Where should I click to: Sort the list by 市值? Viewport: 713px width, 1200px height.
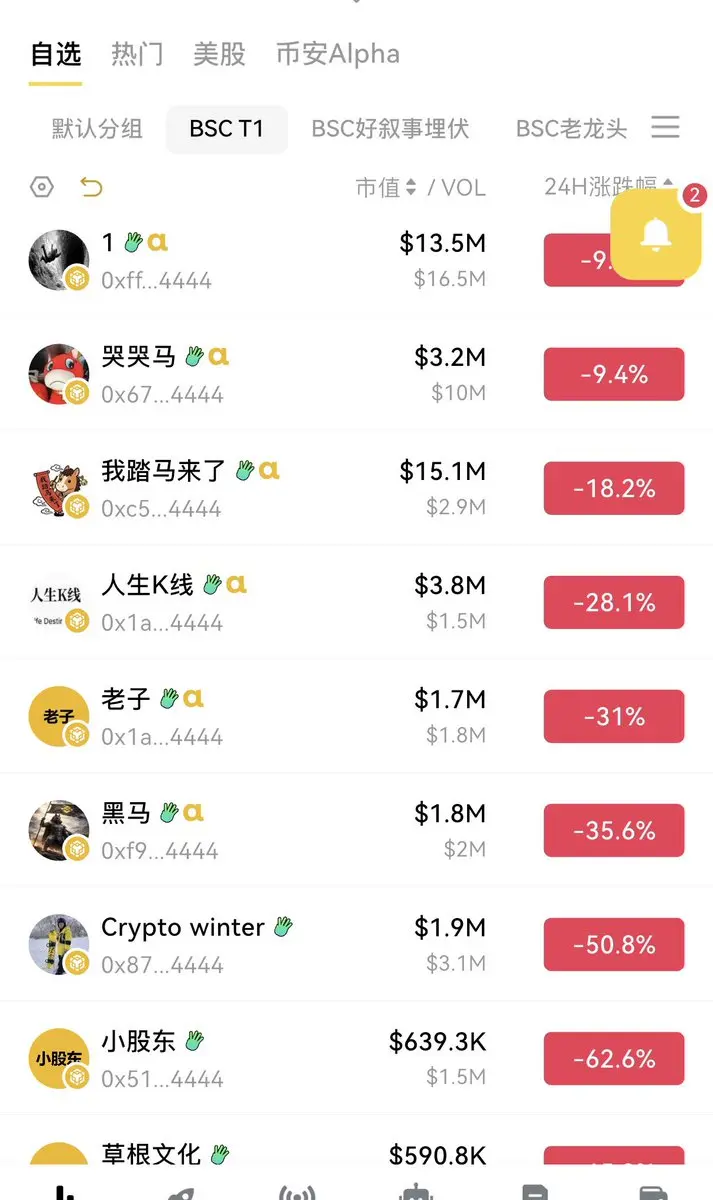pyautogui.click(x=385, y=187)
